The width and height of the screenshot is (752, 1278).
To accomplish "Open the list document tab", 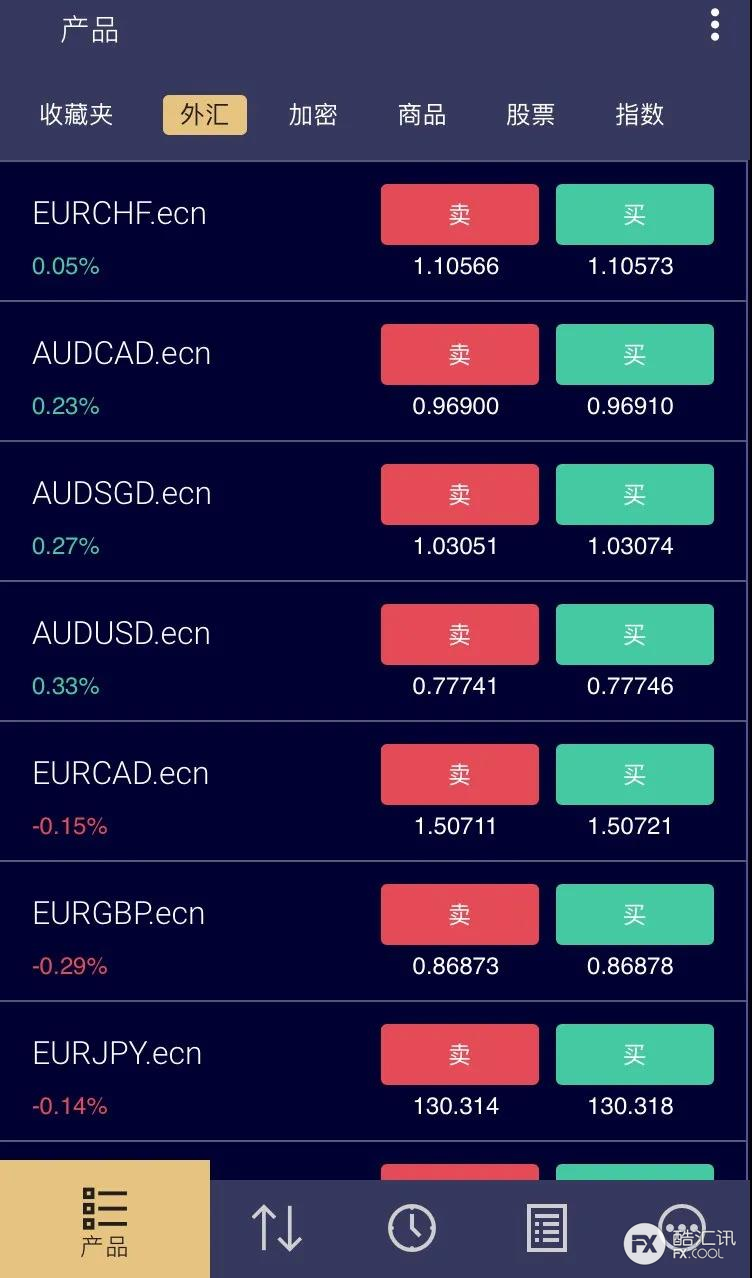I will [546, 1227].
